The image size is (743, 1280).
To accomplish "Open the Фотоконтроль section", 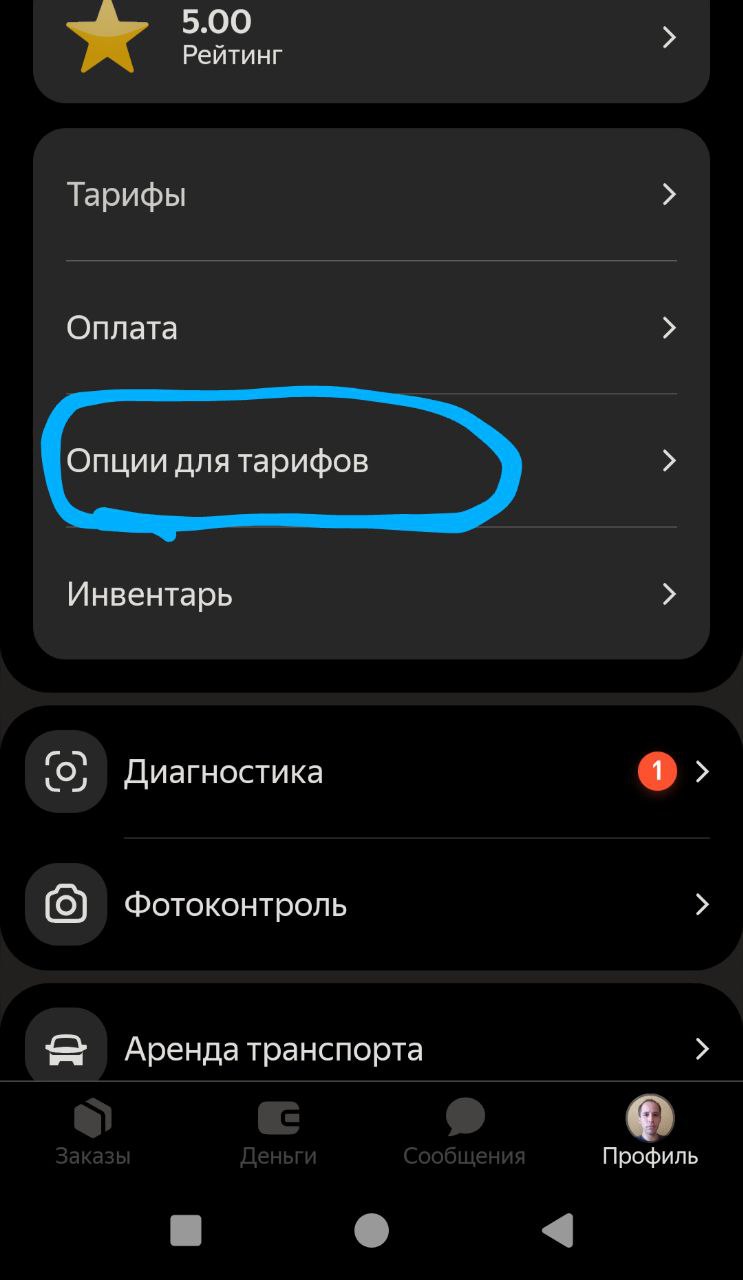I will tap(370, 905).
